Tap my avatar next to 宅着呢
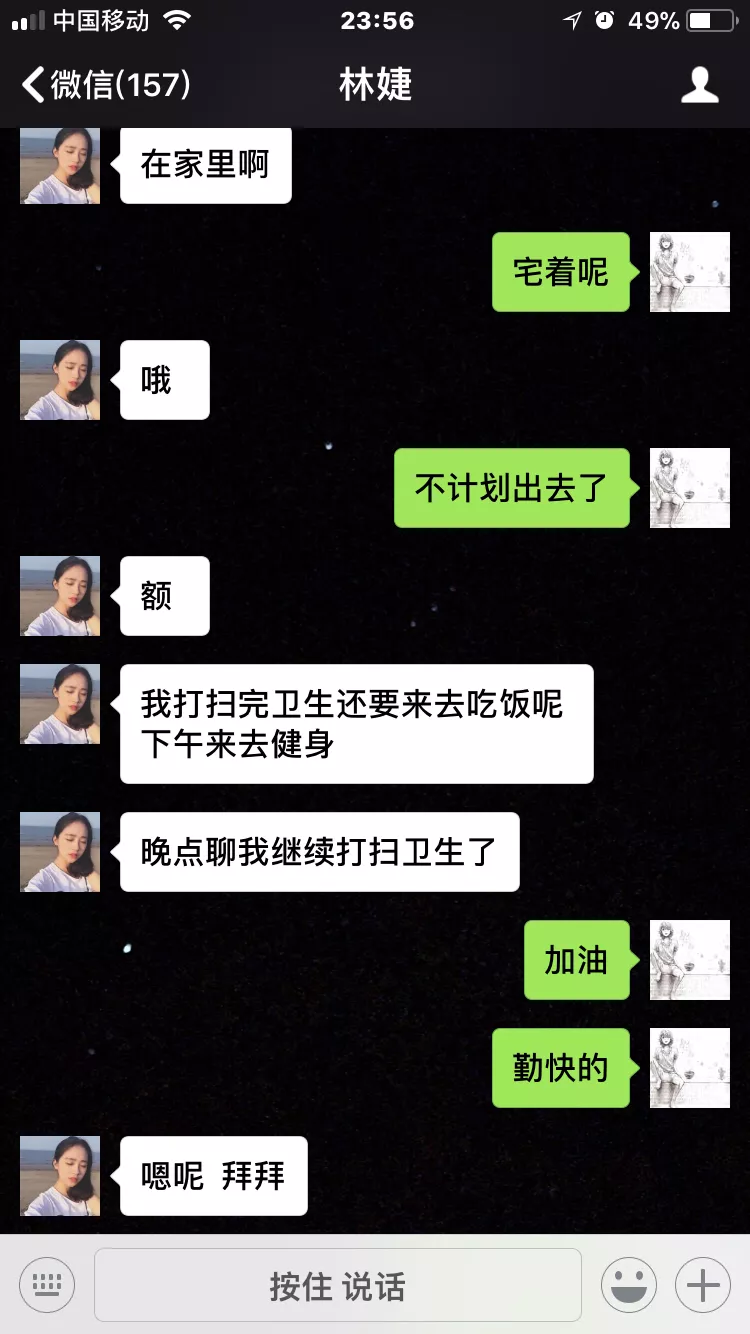750x1334 pixels. pyautogui.click(x=690, y=272)
